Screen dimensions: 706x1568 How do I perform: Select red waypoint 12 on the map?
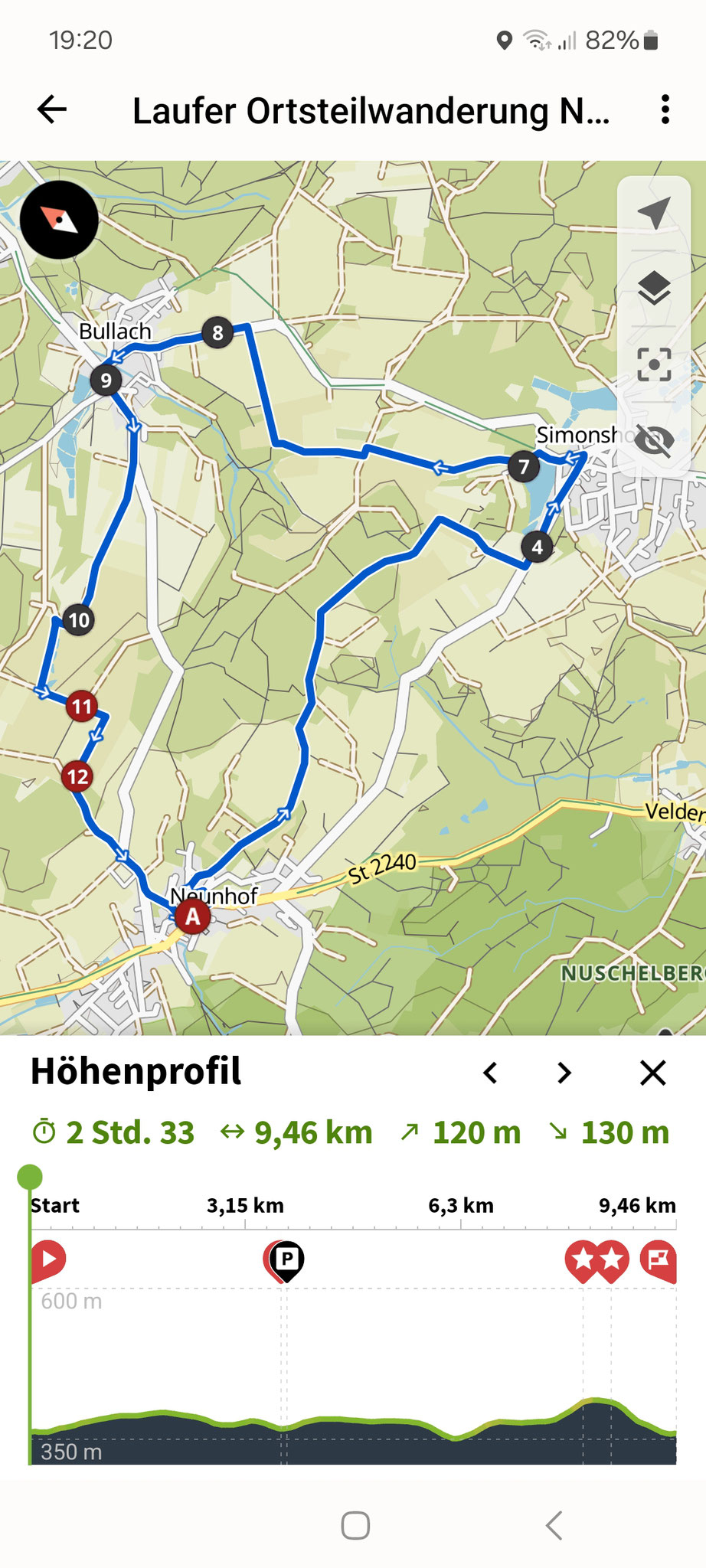(x=77, y=777)
